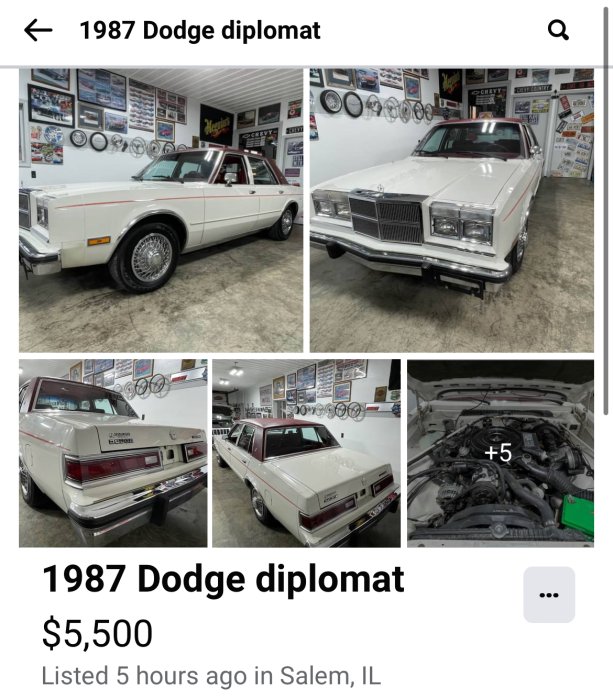This screenshot has width=613, height=700.
Task: Go back using the top arrow
Action: click(x=38, y=31)
